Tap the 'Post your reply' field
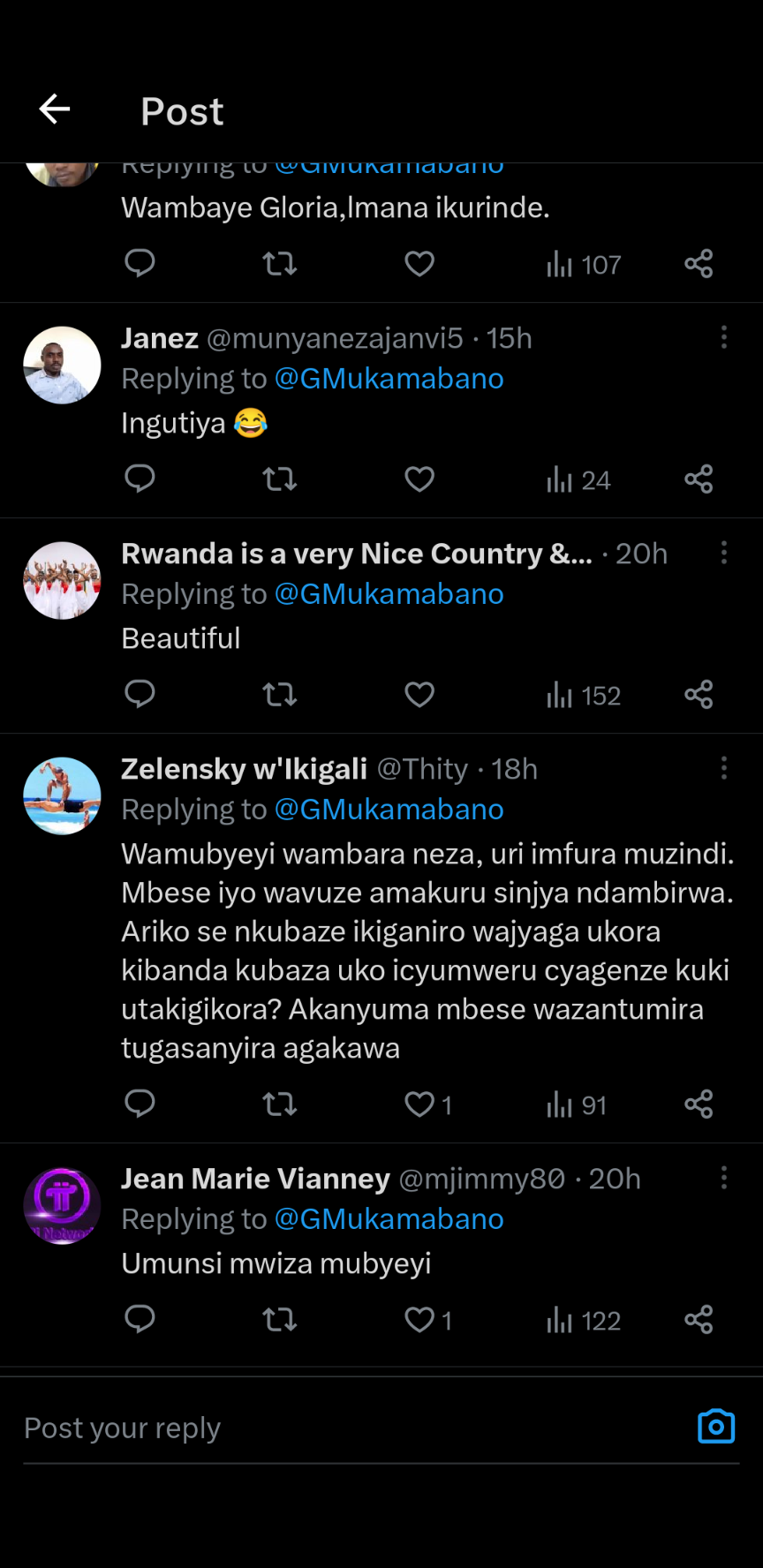 point(353,1428)
